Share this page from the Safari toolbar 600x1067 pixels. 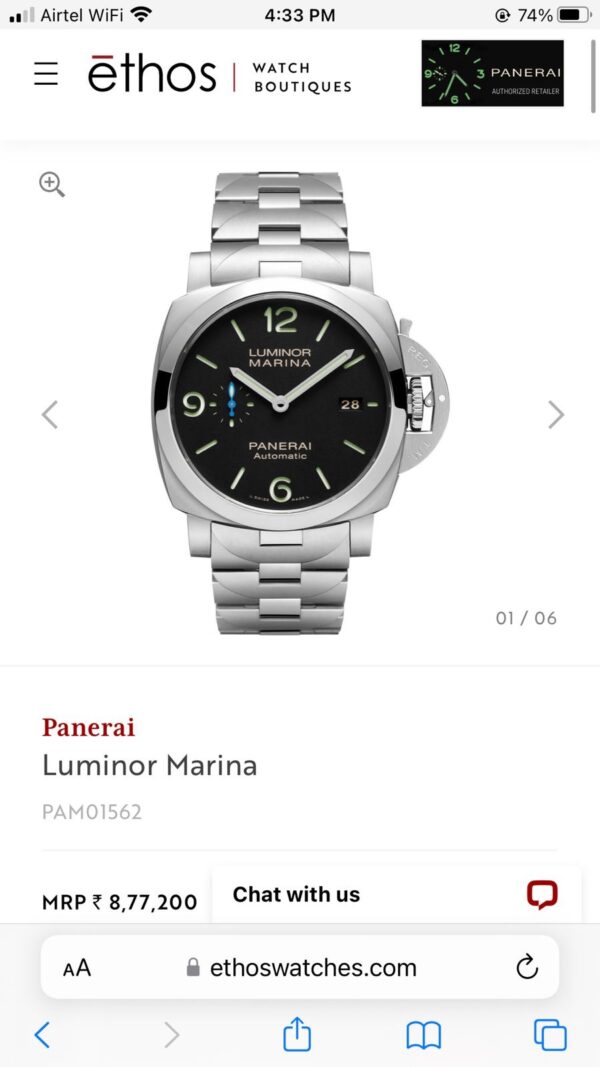click(297, 1034)
